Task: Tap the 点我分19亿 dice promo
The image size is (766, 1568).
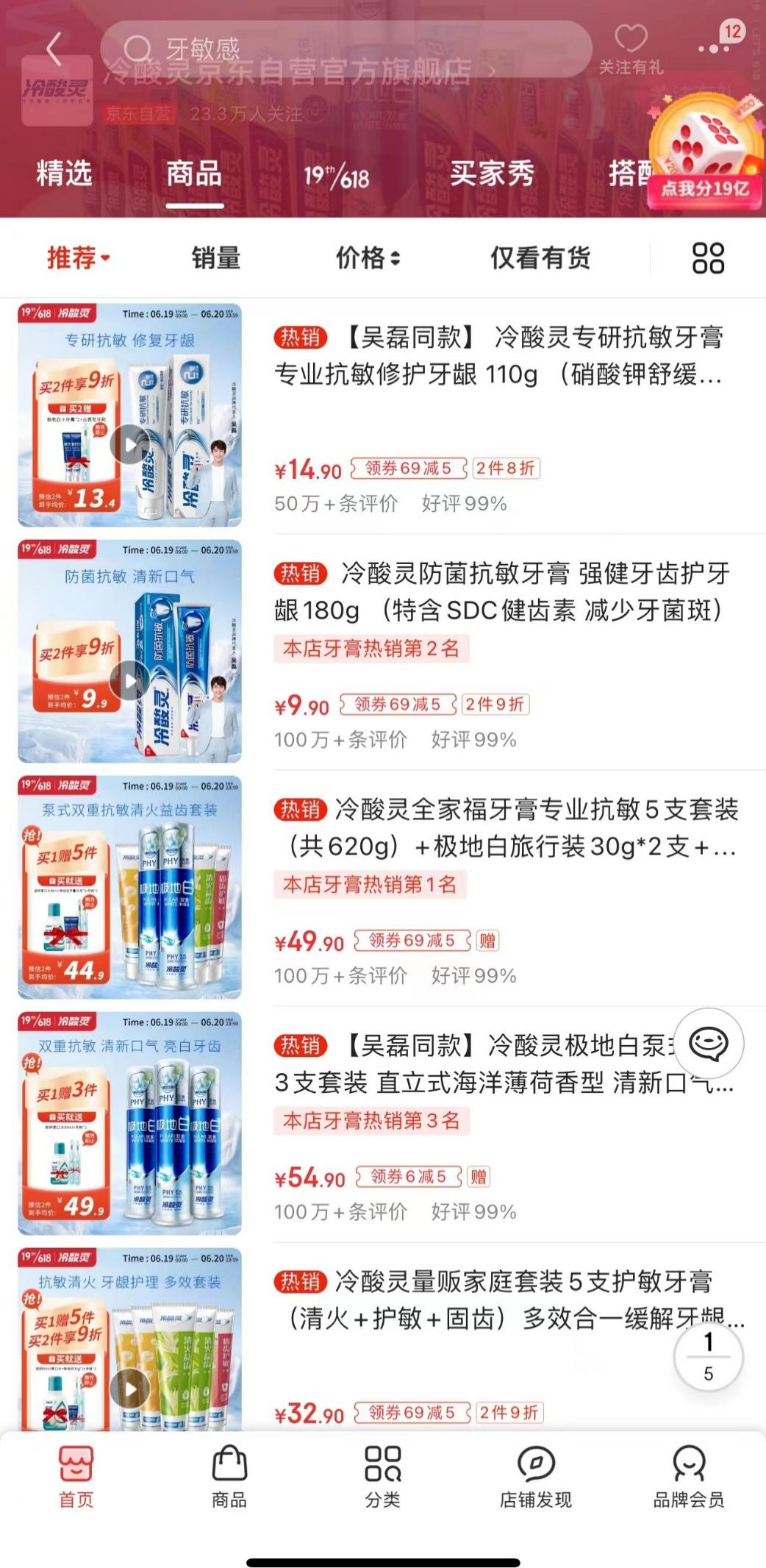Action: coord(705,154)
